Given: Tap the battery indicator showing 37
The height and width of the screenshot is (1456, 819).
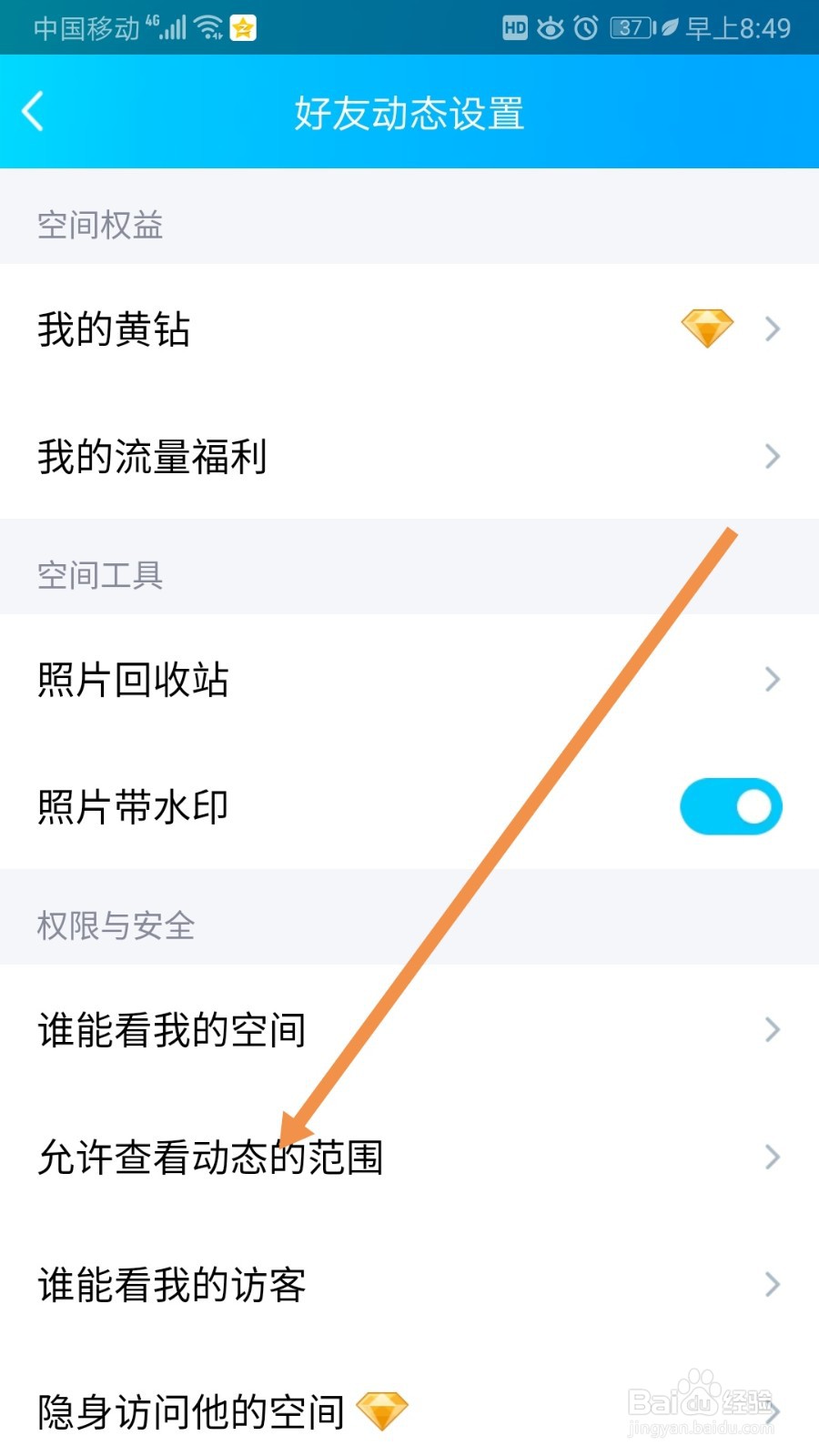Looking at the screenshot, I should point(627,28).
